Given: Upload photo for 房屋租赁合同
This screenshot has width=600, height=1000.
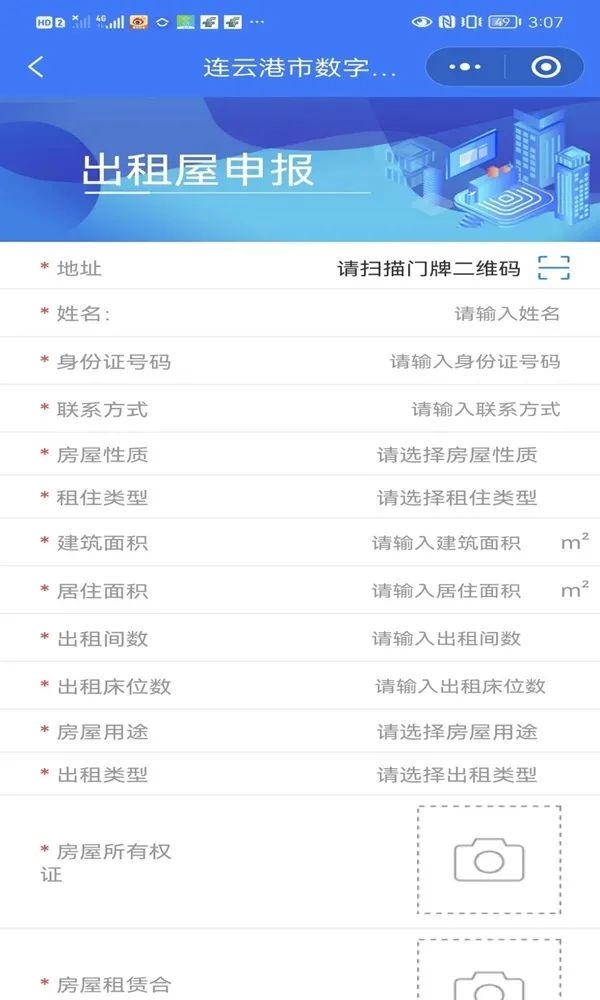Looking at the screenshot, I should pos(489,969).
